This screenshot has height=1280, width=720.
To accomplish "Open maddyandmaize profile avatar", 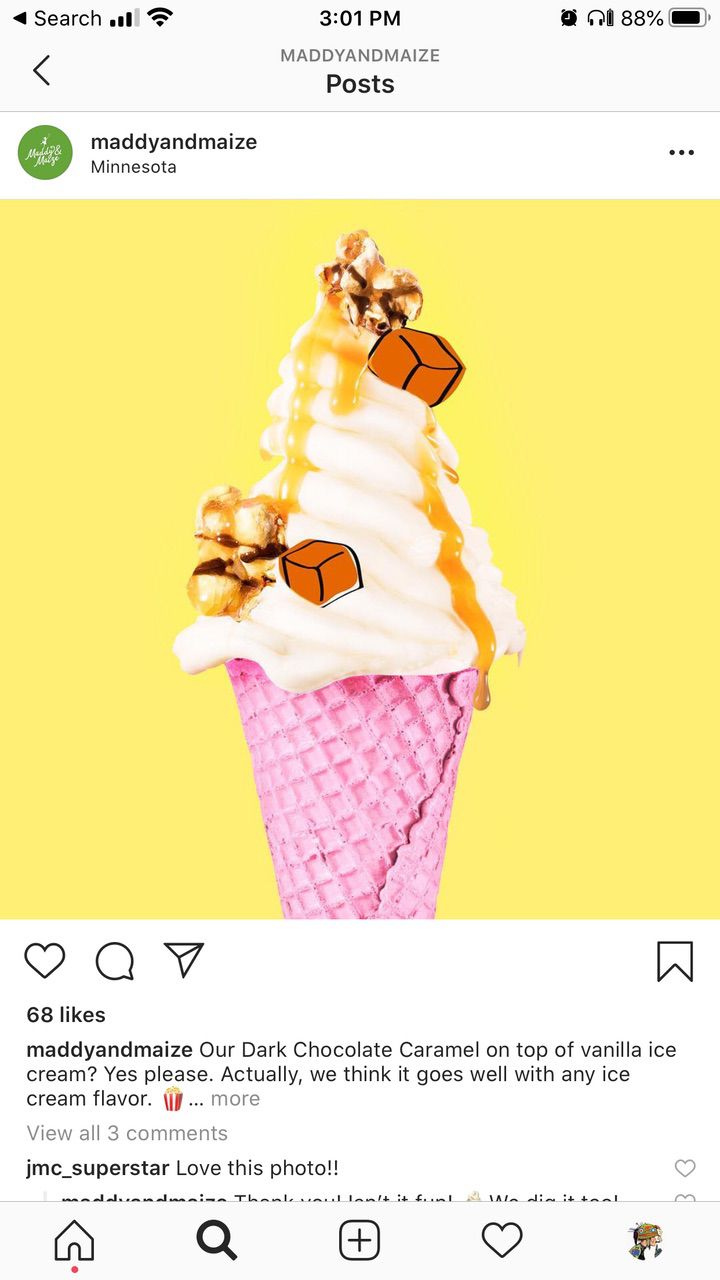I will pyautogui.click(x=45, y=153).
